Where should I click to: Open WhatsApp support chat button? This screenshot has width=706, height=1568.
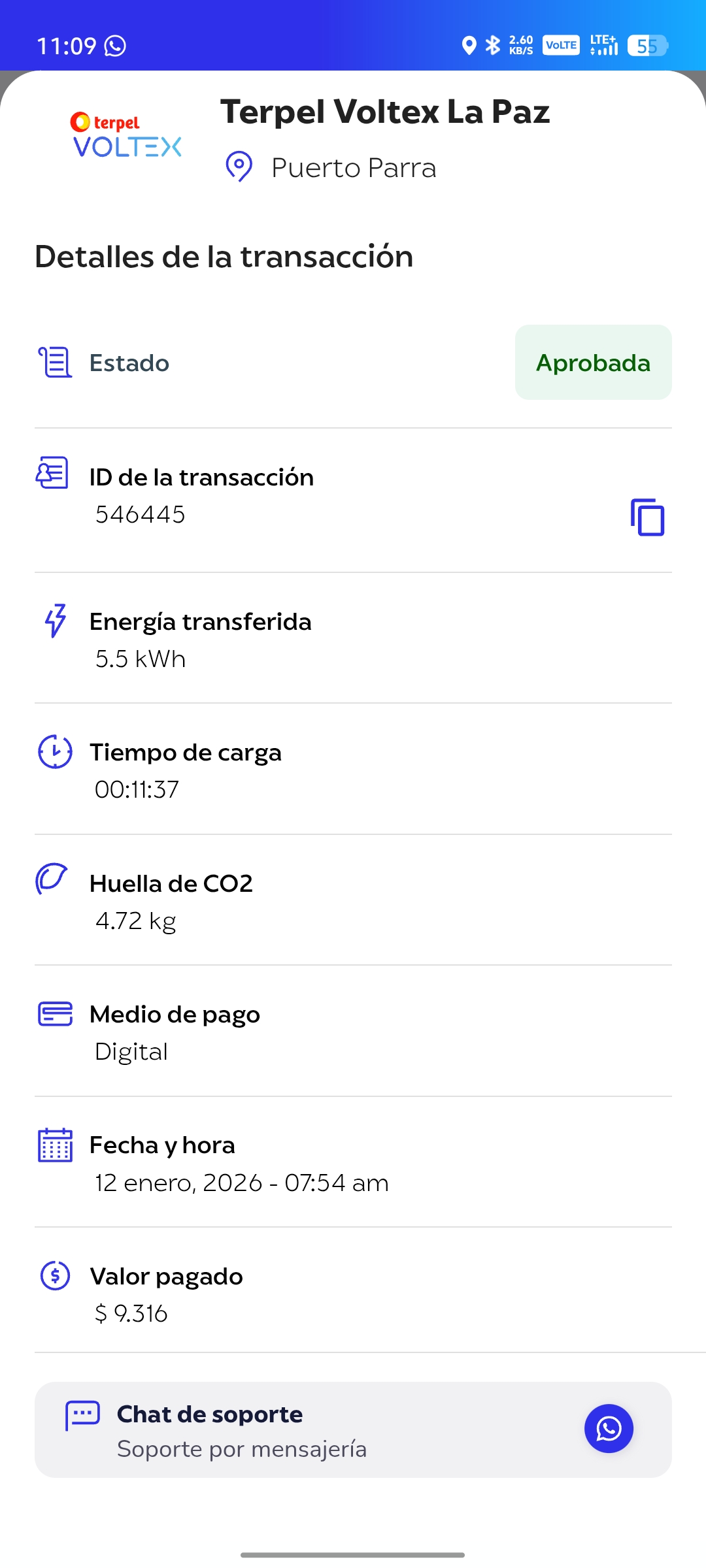[x=609, y=1429]
